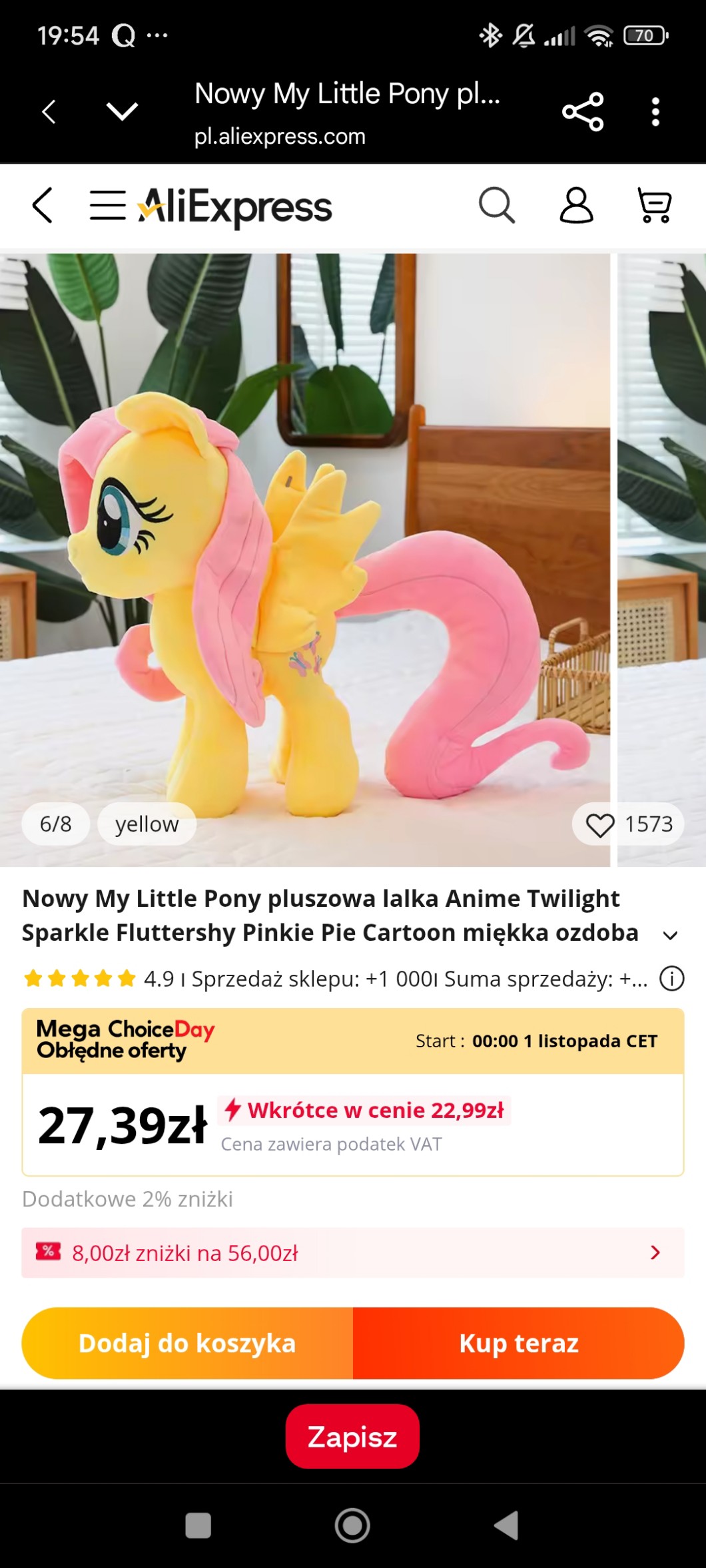Tap the AliExpress back arrow
The width and height of the screenshot is (706, 1568).
coord(43,205)
